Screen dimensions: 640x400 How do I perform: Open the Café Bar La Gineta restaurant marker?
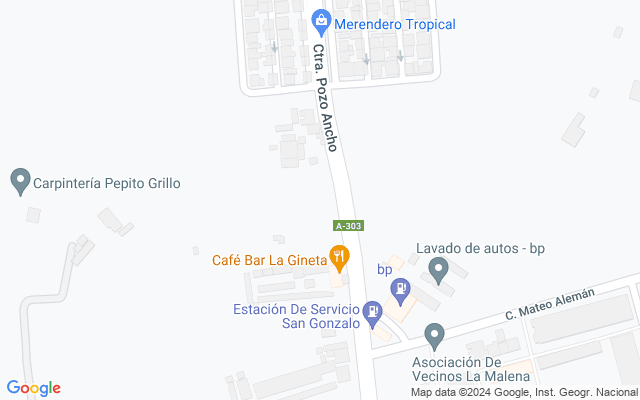tap(339, 258)
